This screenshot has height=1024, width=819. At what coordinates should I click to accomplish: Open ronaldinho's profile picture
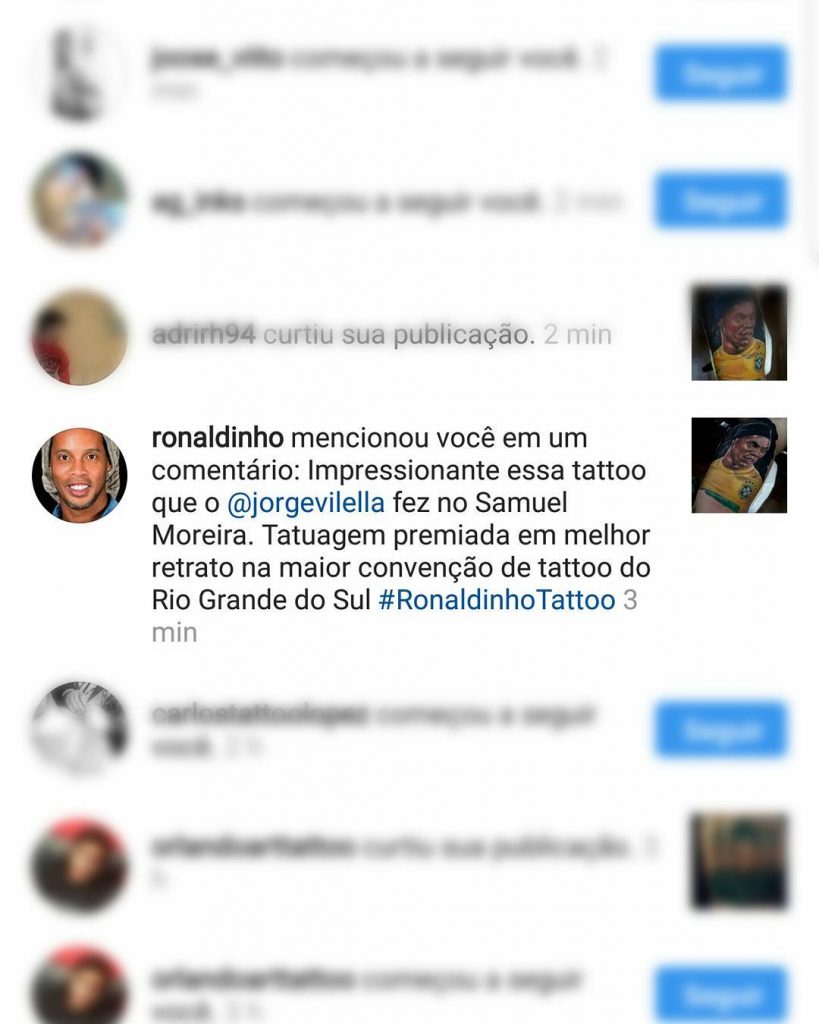(80, 475)
